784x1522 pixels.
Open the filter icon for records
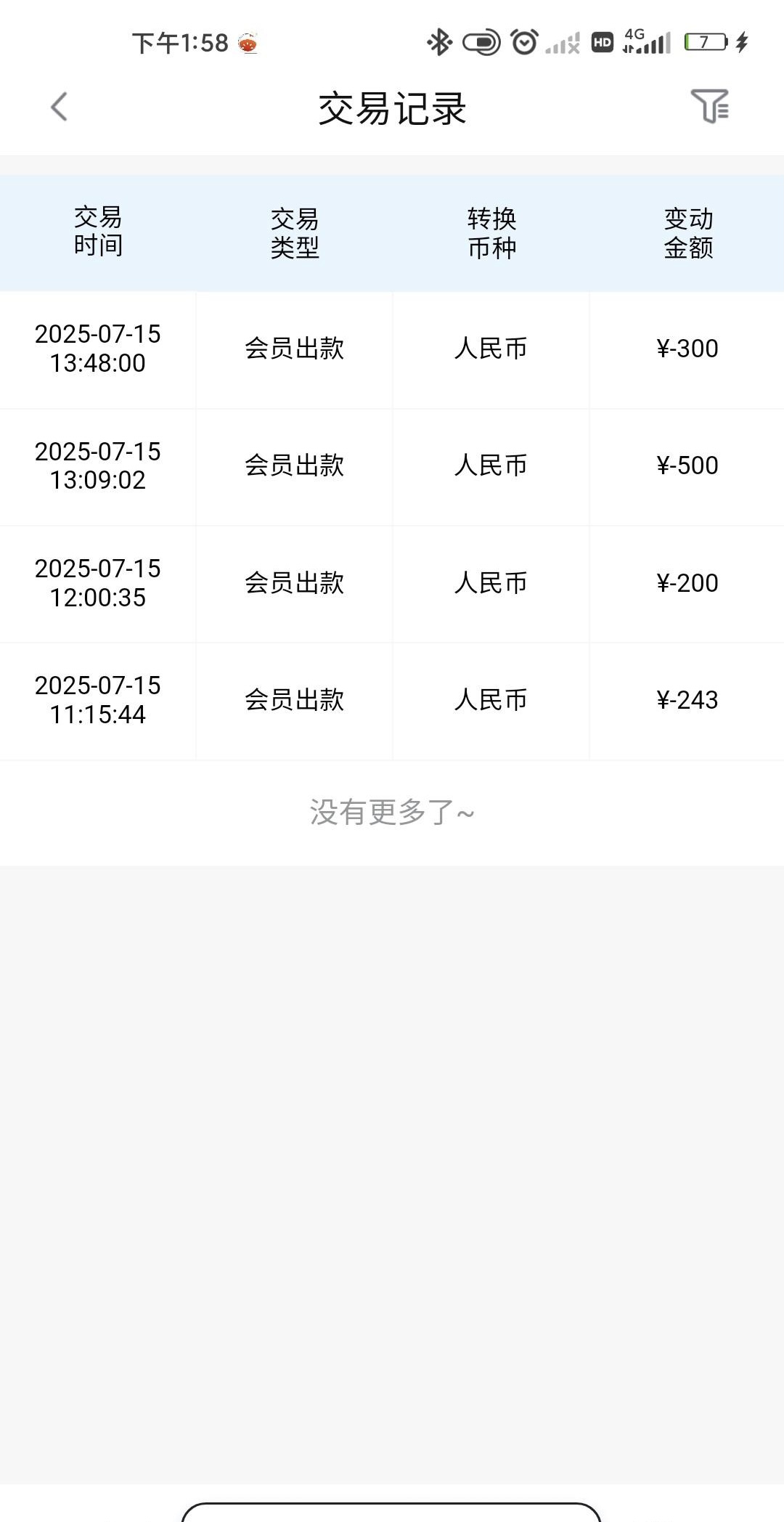click(709, 107)
